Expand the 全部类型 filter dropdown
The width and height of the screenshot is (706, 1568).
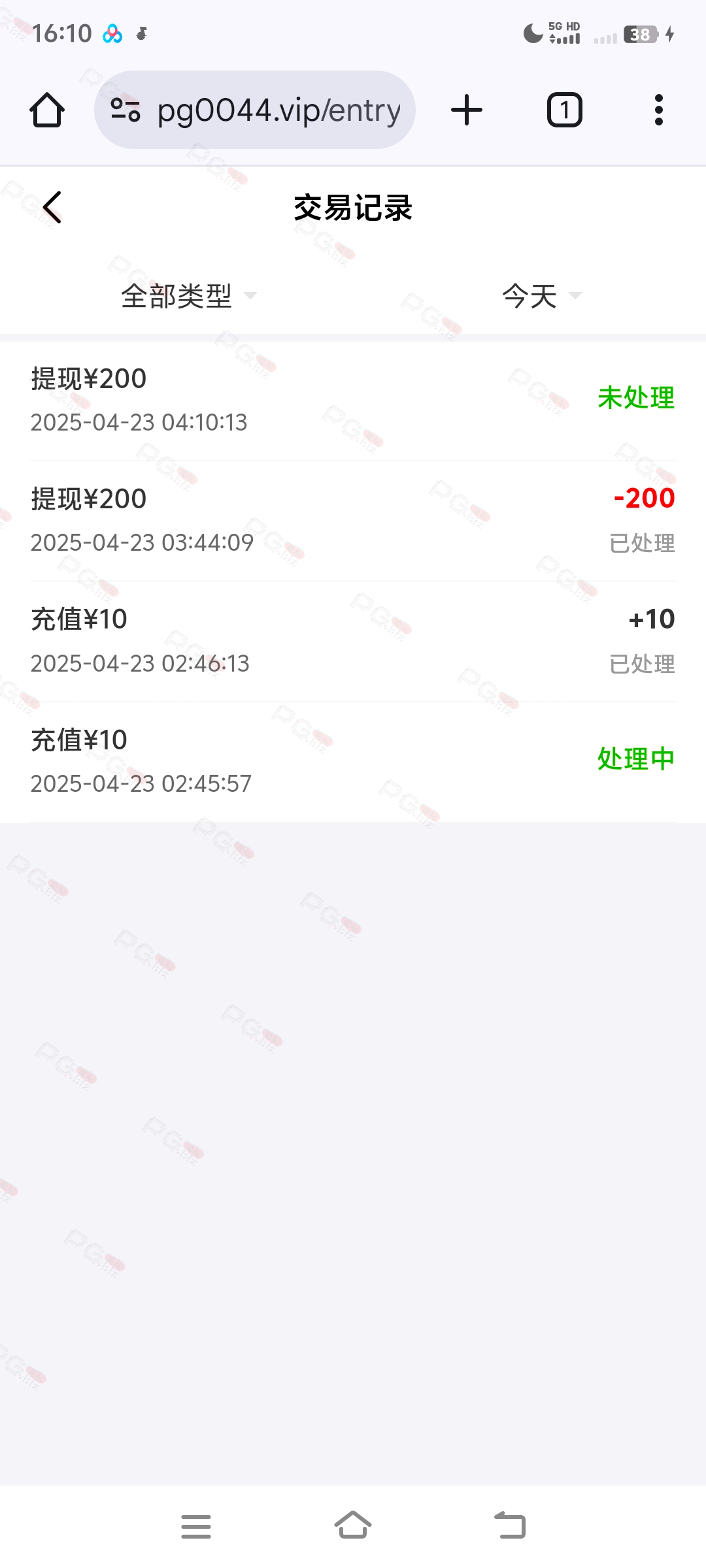point(188,296)
